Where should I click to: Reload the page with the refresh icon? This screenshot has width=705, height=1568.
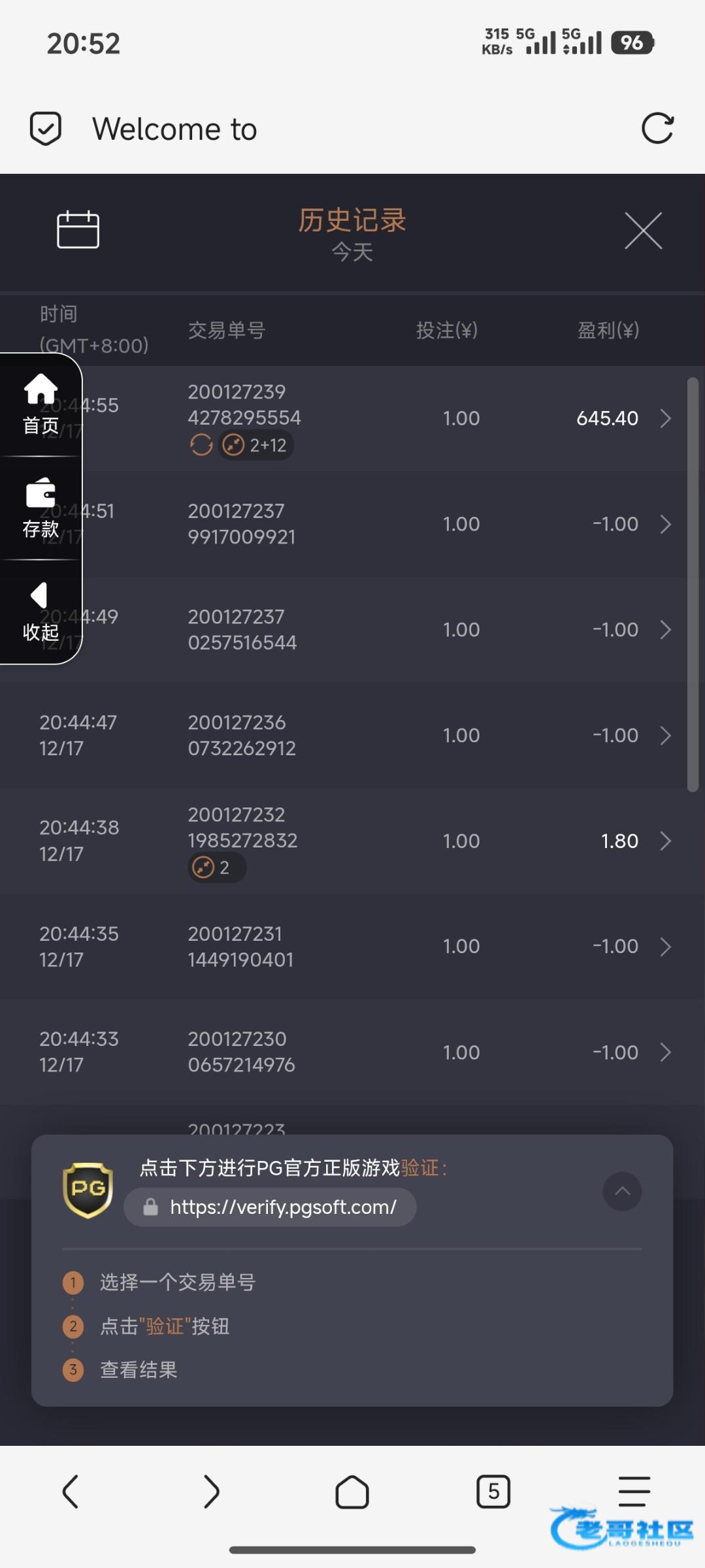coord(657,128)
